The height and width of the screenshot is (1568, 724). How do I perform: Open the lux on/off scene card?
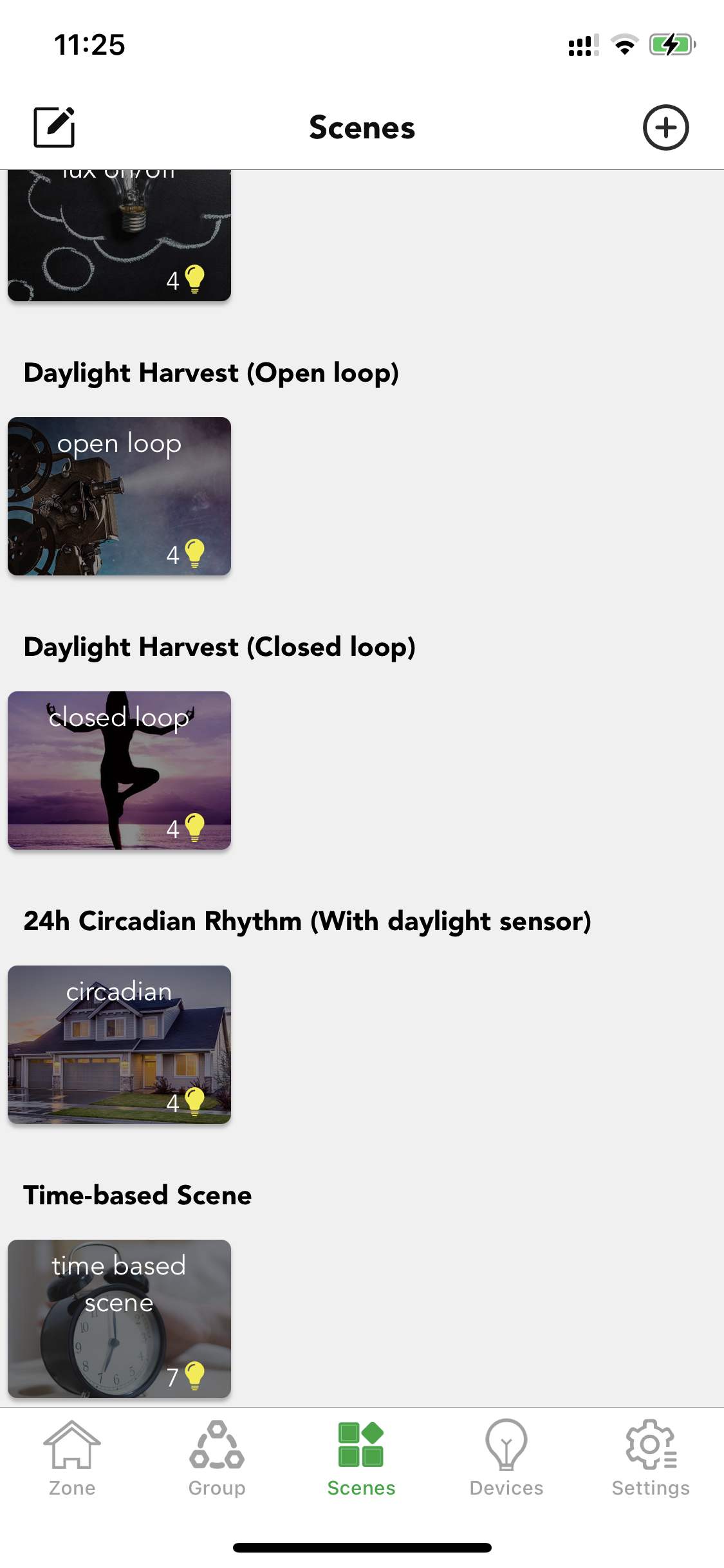coord(119,236)
